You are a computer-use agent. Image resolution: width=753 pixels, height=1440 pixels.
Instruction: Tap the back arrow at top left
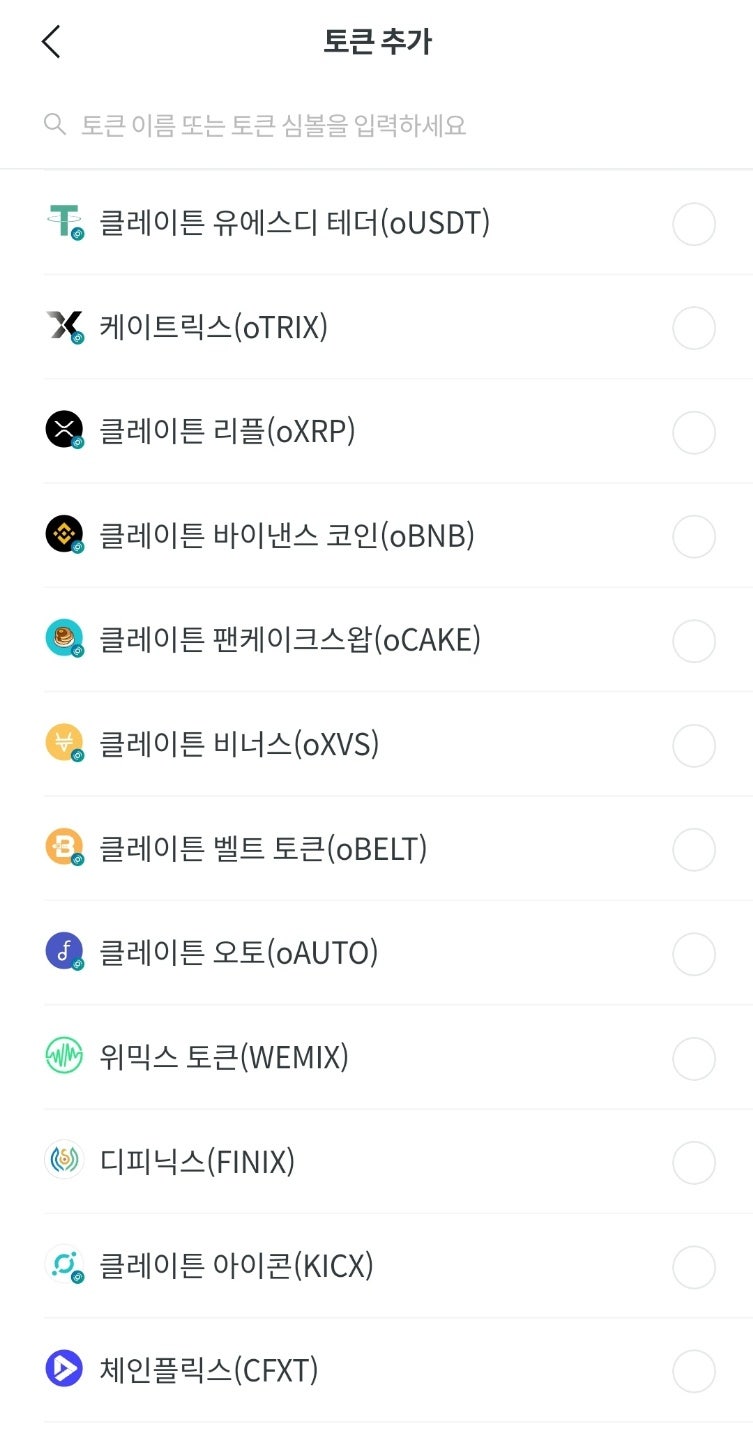(x=49, y=41)
